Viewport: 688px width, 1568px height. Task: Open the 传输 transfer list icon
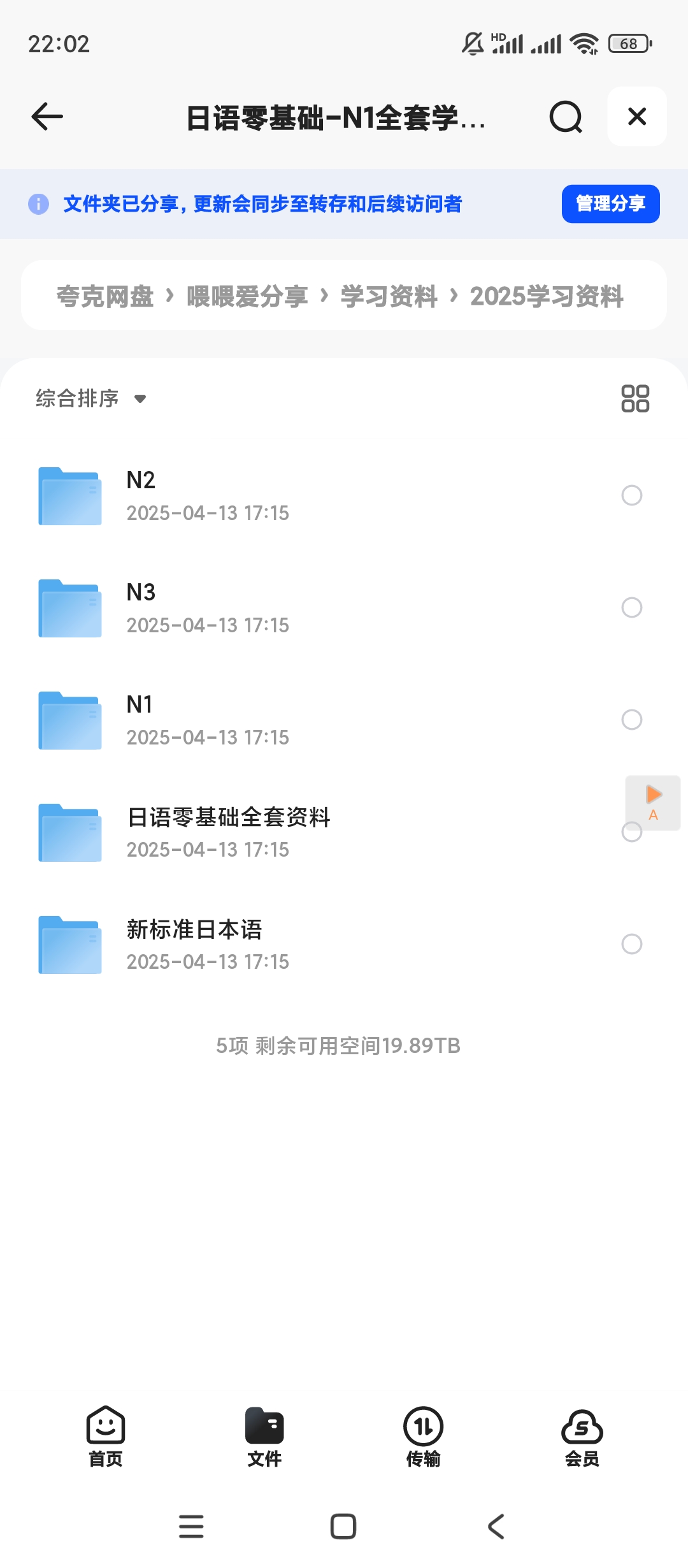(x=422, y=1430)
